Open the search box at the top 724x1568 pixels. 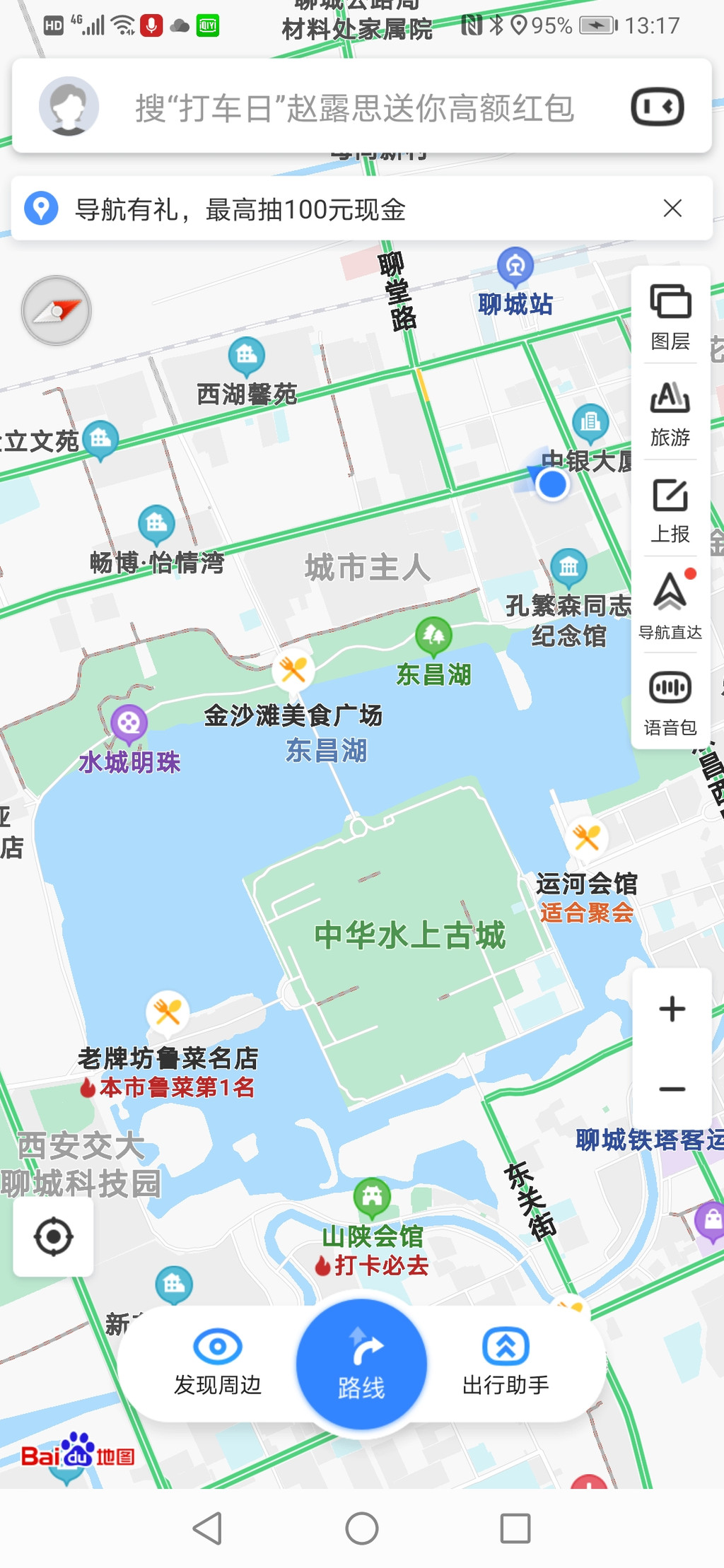point(354,108)
